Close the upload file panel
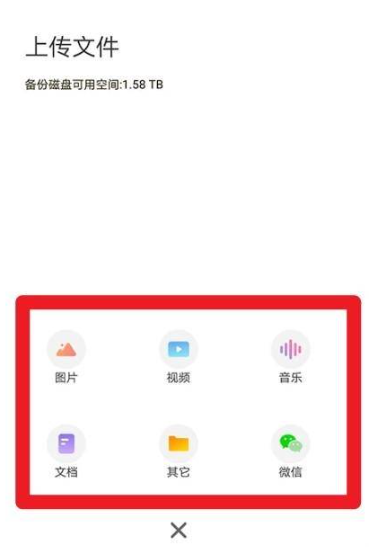The height and width of the screenshot is (547, 375). (179, 530)
